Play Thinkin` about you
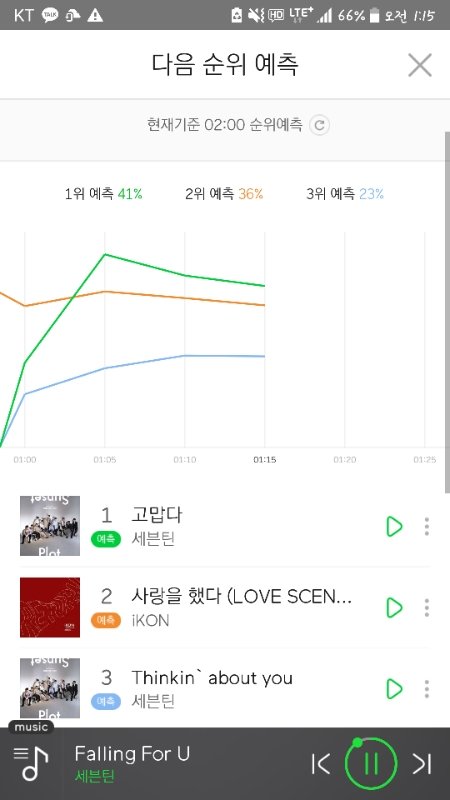450x800 pixels. (x=394, y=689)
